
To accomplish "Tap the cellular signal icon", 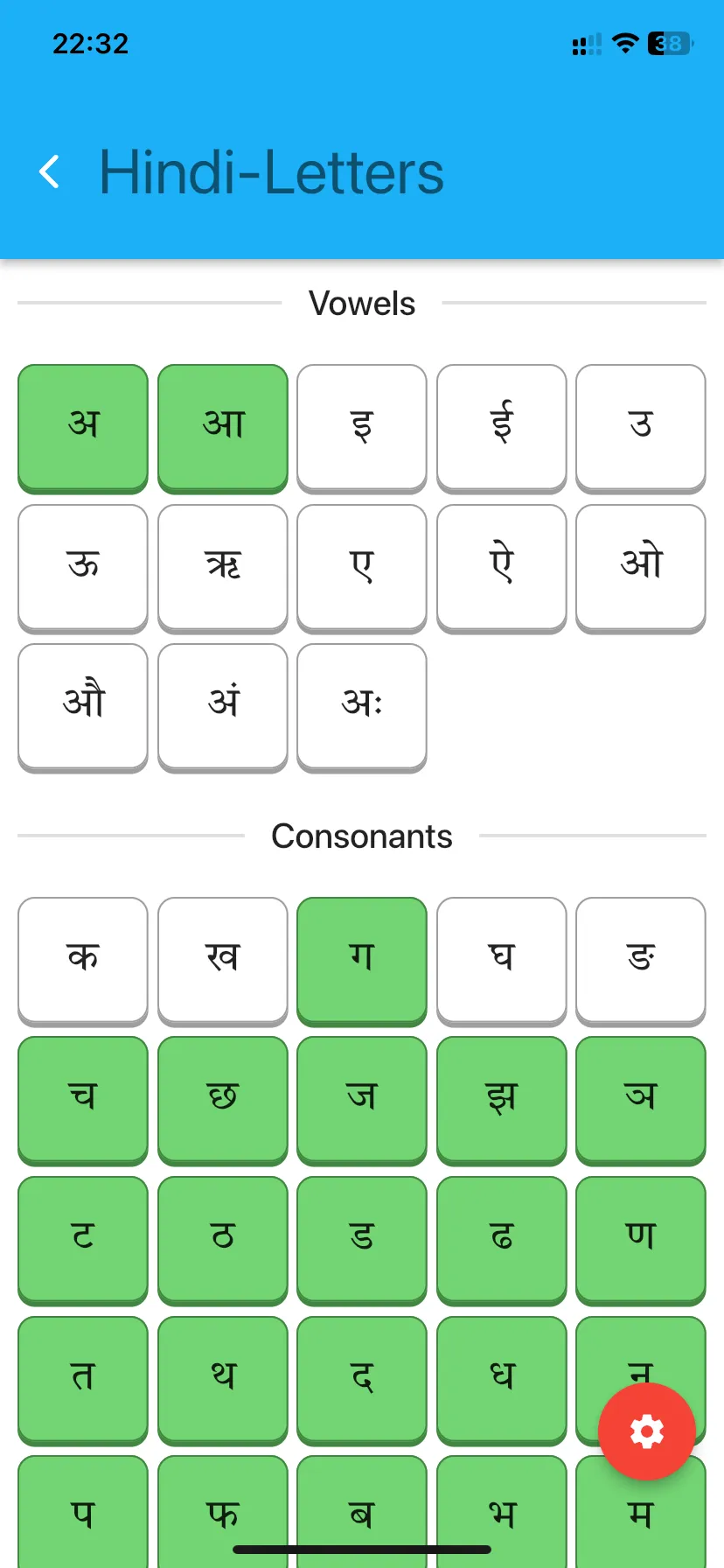I will coord(584,44).
